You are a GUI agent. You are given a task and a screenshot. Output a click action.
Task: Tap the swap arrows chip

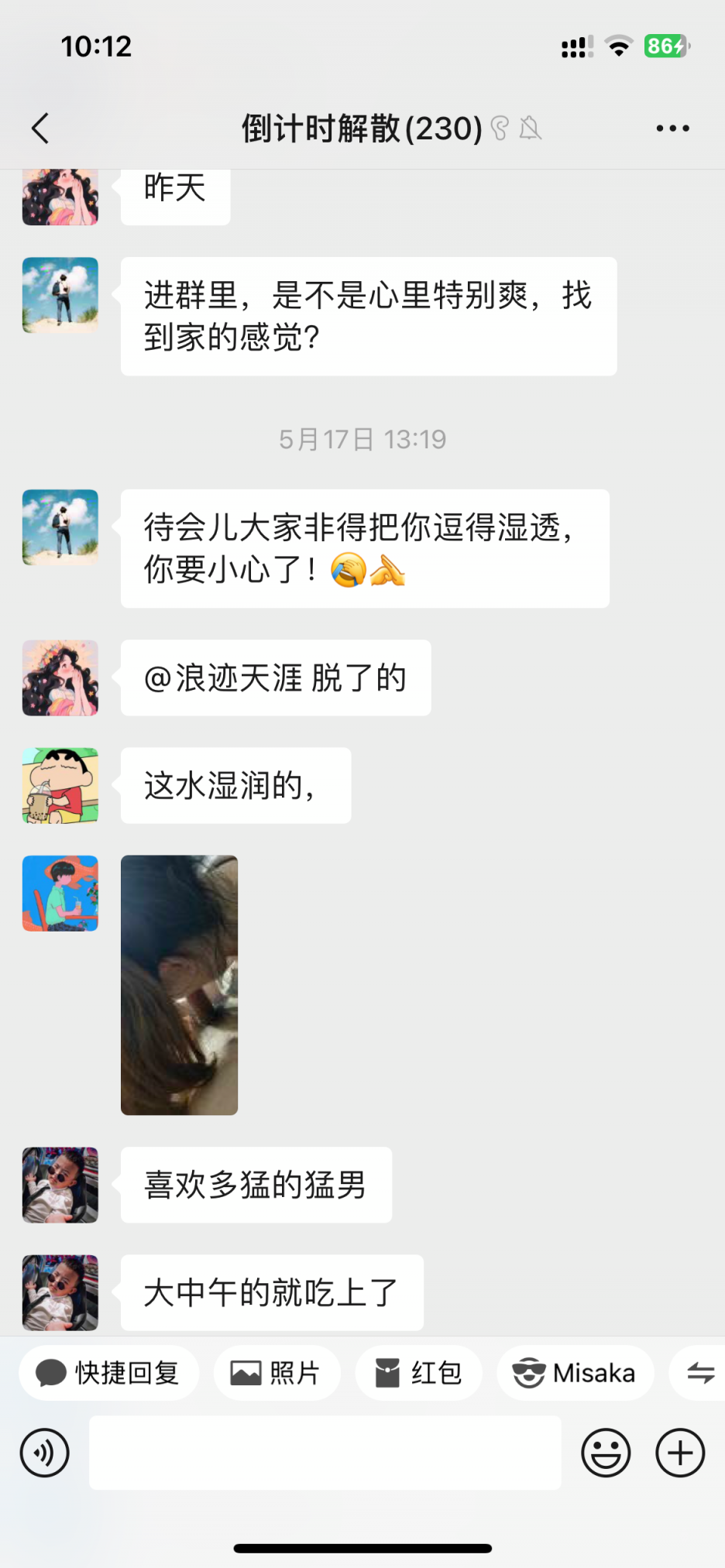(700, 1373)
